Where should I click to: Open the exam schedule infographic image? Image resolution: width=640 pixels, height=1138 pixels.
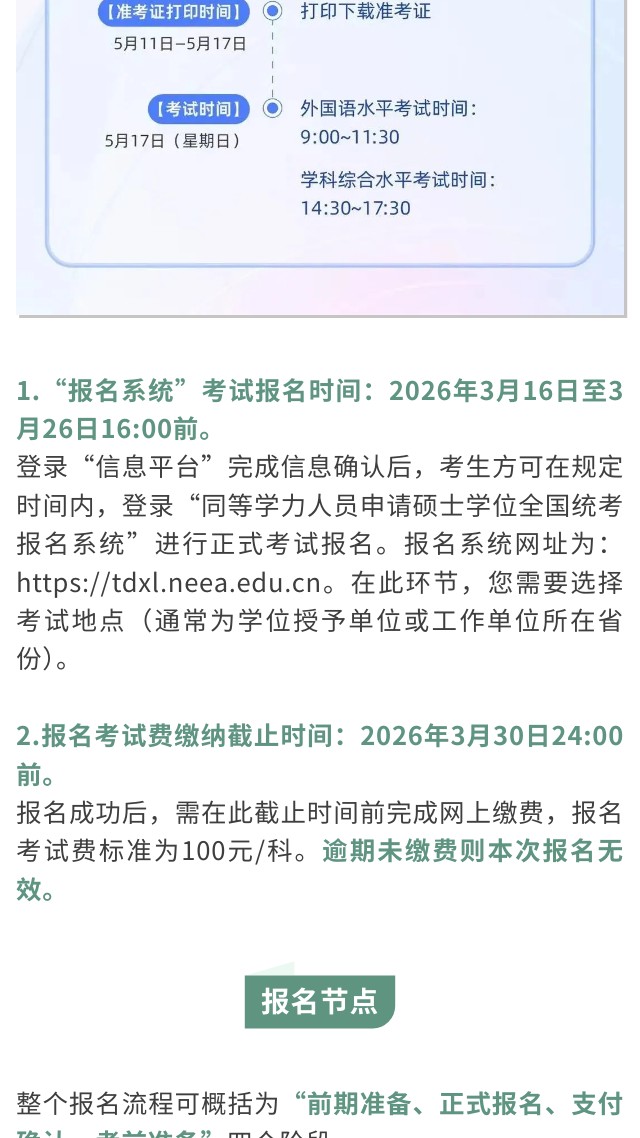click(x=320, y=150)
